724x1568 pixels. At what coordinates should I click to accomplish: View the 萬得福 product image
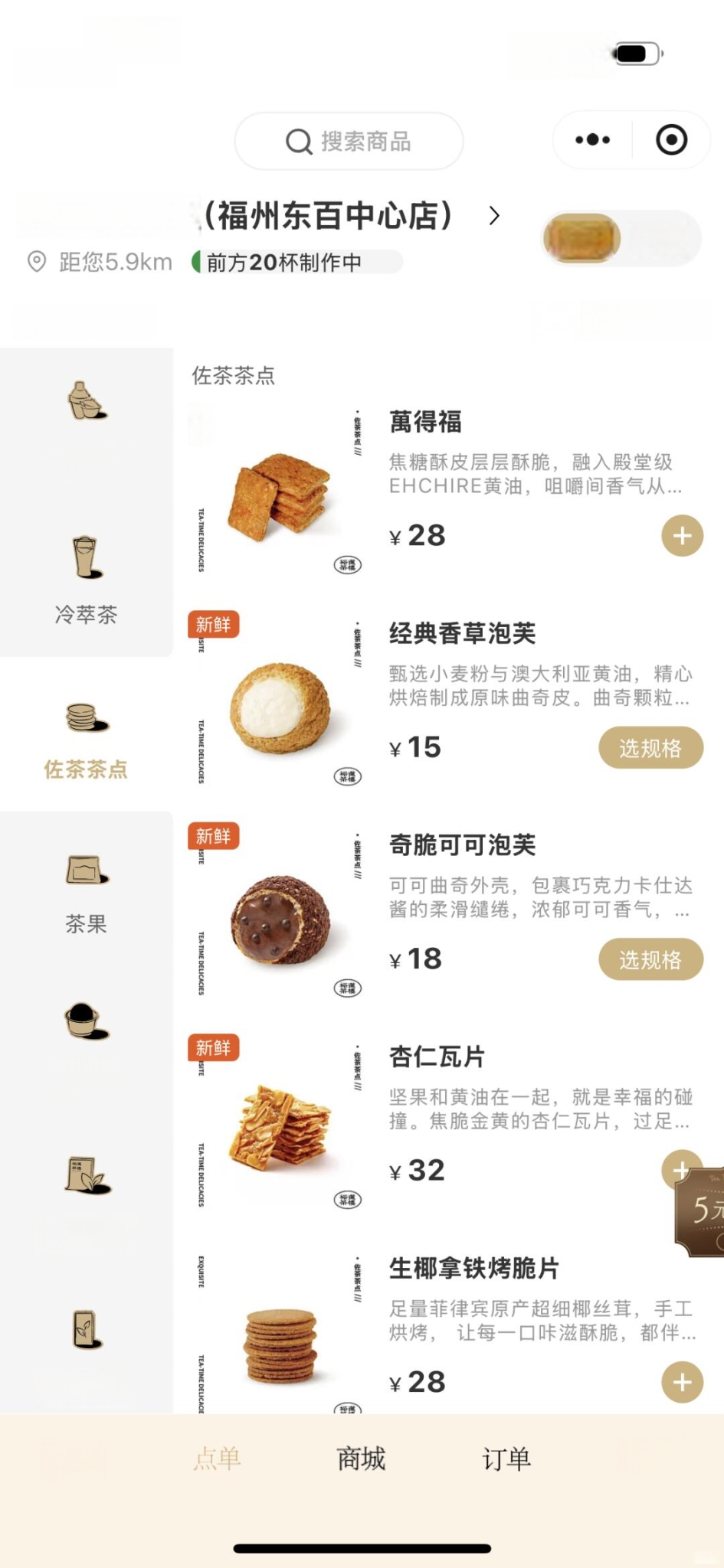pos(277,492)
